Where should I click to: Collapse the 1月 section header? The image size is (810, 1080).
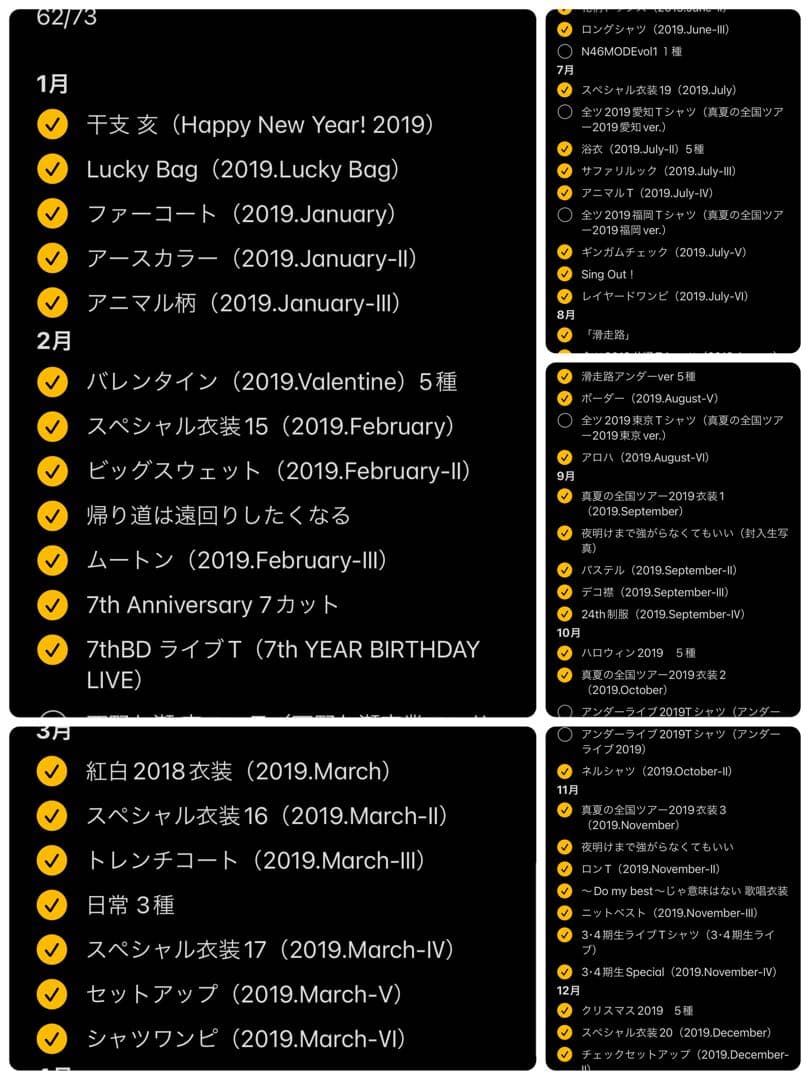[x=48, y=82]
